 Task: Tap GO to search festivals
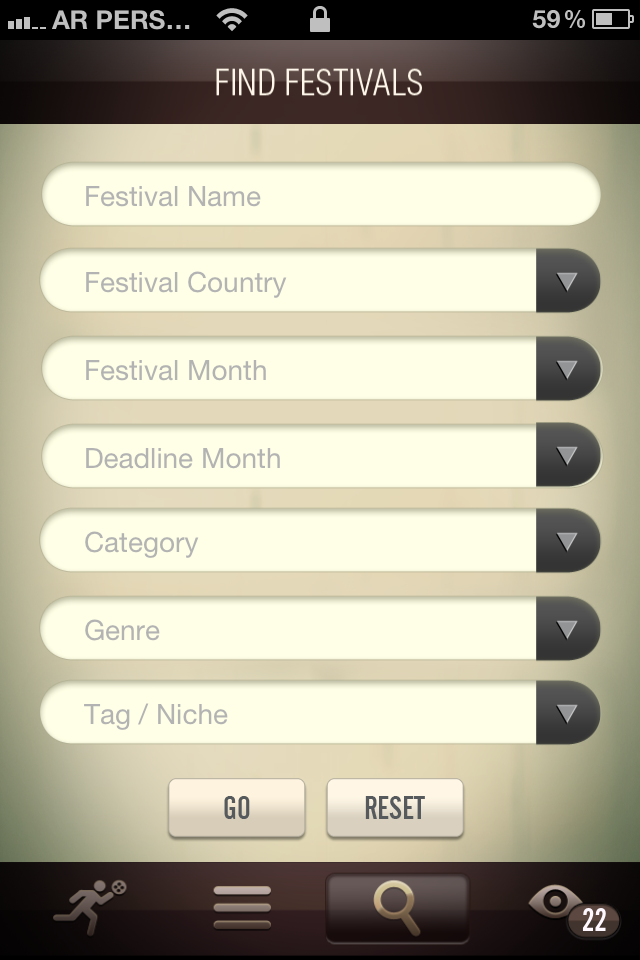pyautogui.click(x=236, y=808)
